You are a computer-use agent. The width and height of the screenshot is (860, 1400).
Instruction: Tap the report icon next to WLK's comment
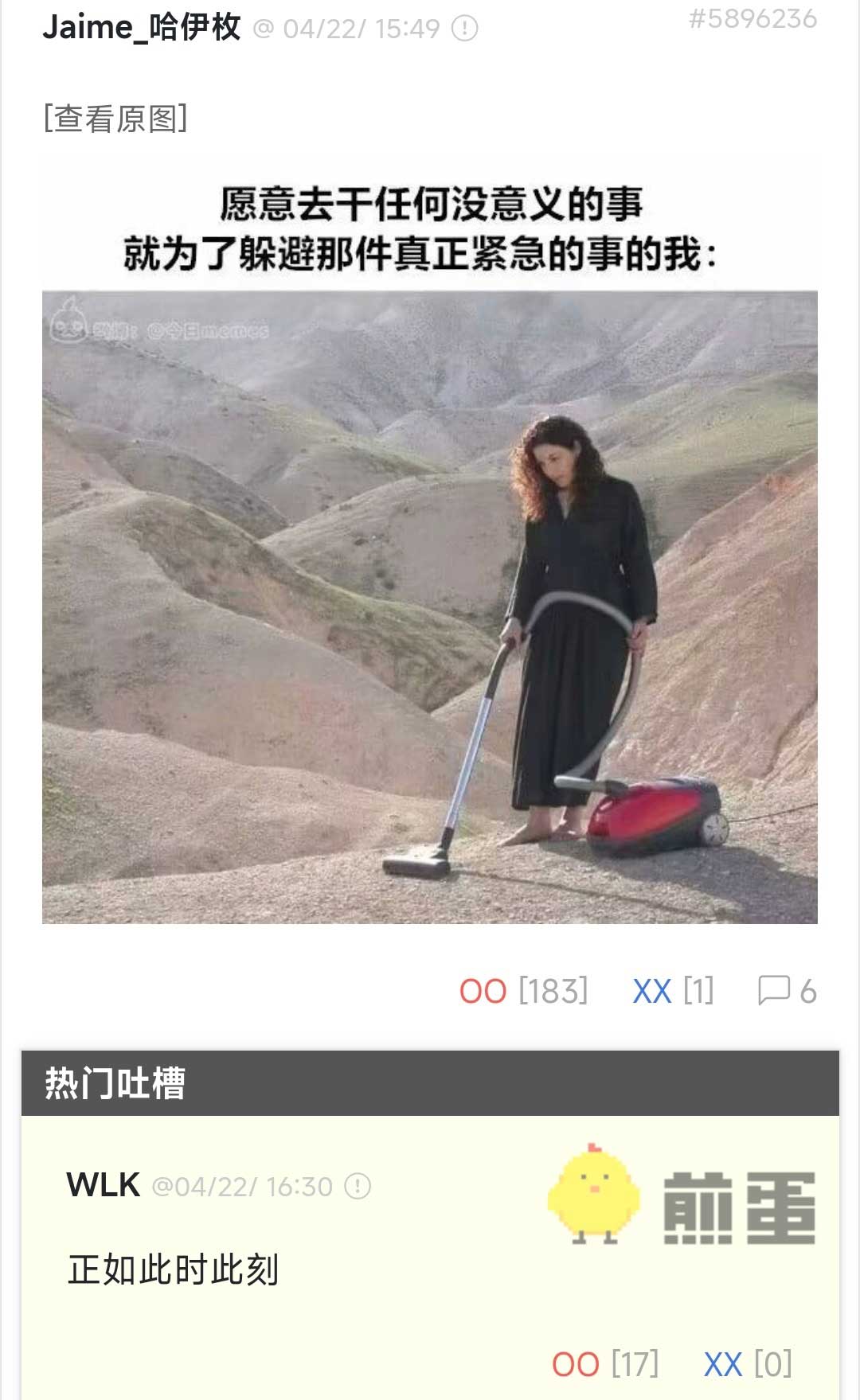pos(358,1187)
